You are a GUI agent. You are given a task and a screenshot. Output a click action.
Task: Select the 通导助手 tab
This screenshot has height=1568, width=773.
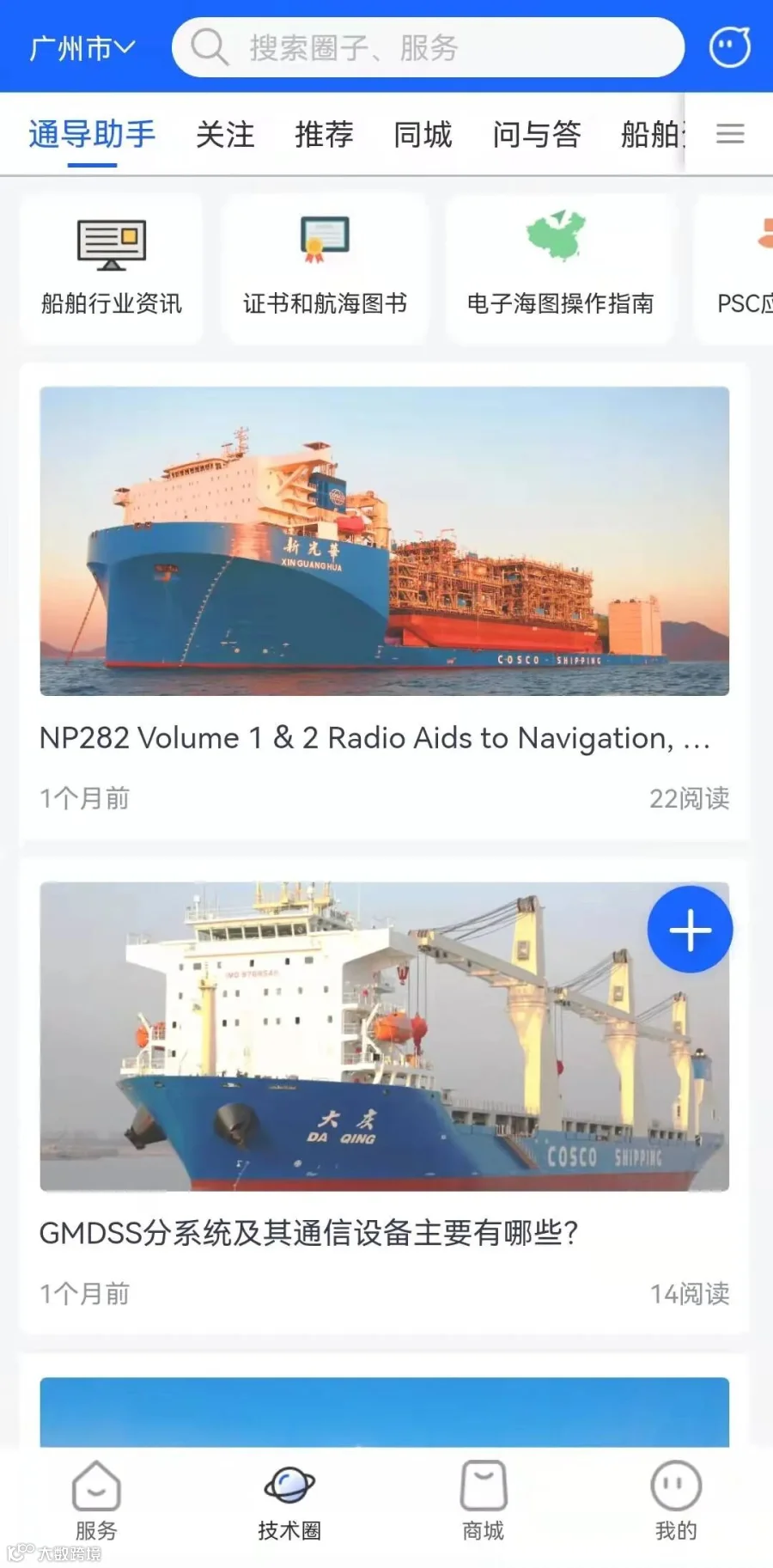pyautogui.click(x=92, y=135)
